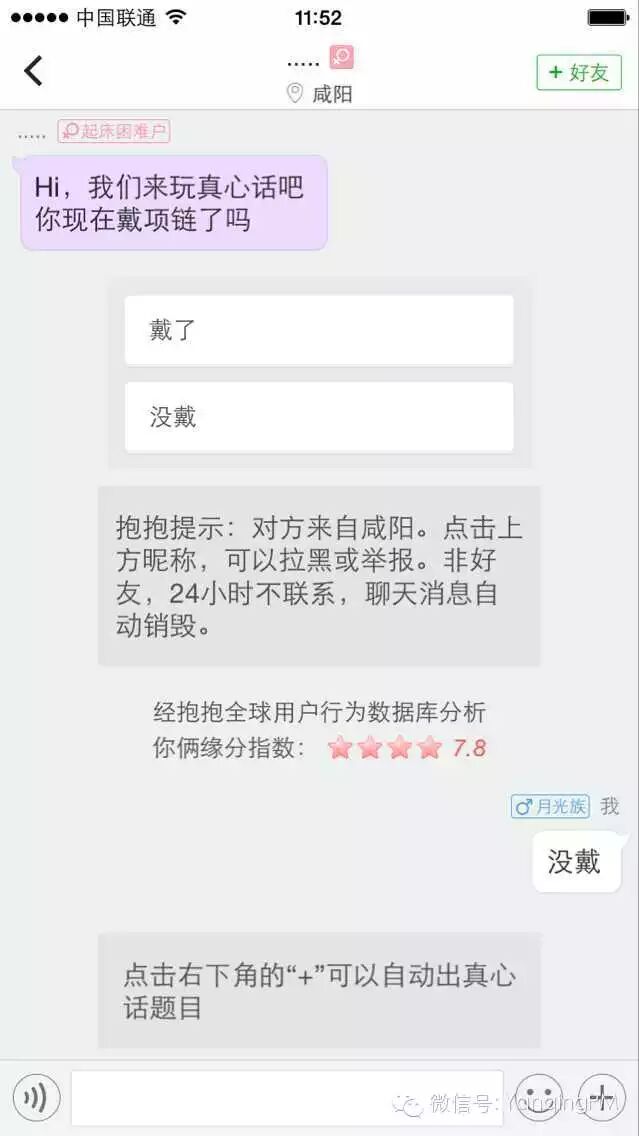Go back using the top-left arrow
This screenshot has height=1136, width=639.
pos(34,71)
